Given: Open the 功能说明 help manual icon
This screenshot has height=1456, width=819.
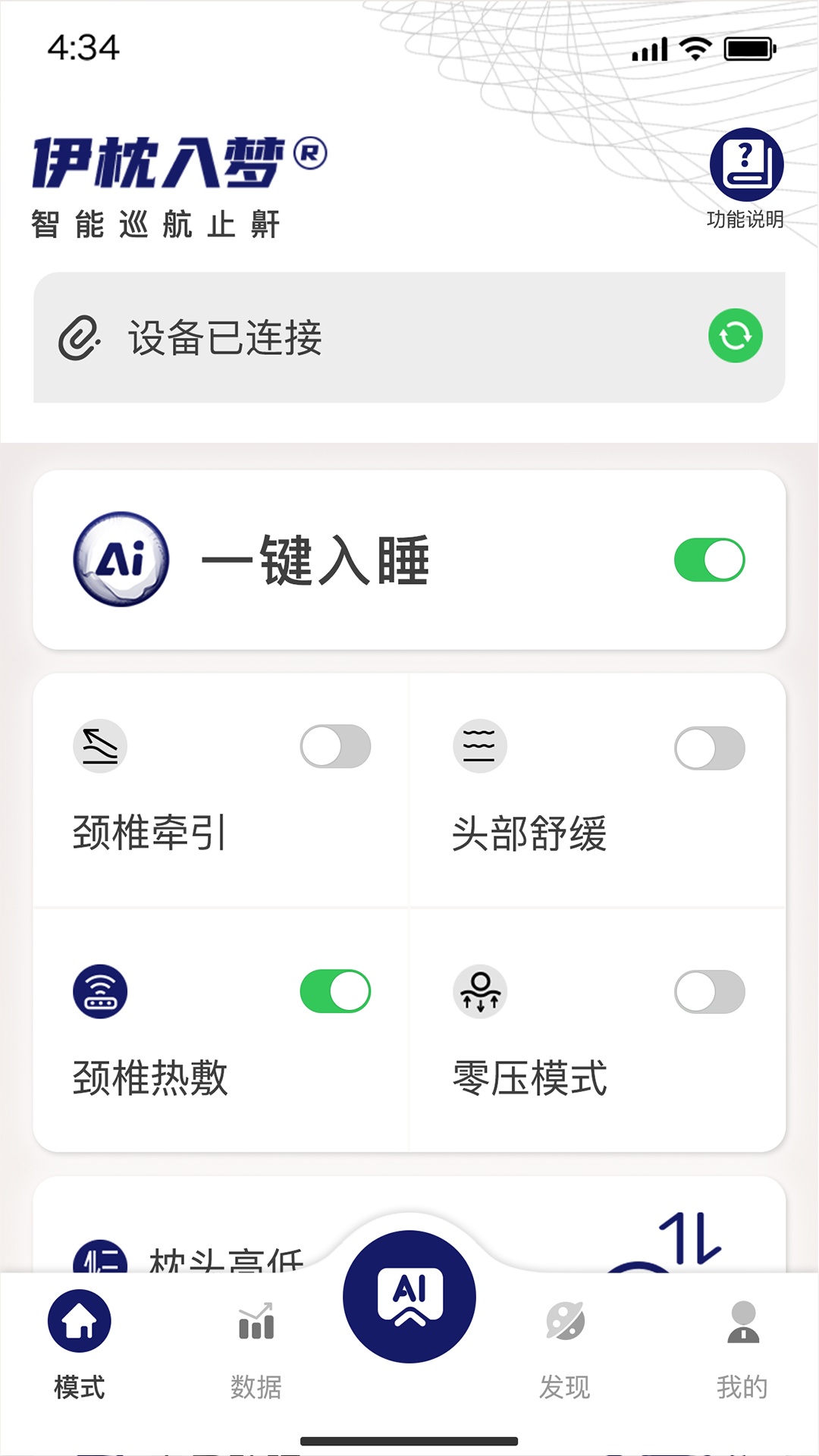Looking at the screenshot, I should coord(745,165).
